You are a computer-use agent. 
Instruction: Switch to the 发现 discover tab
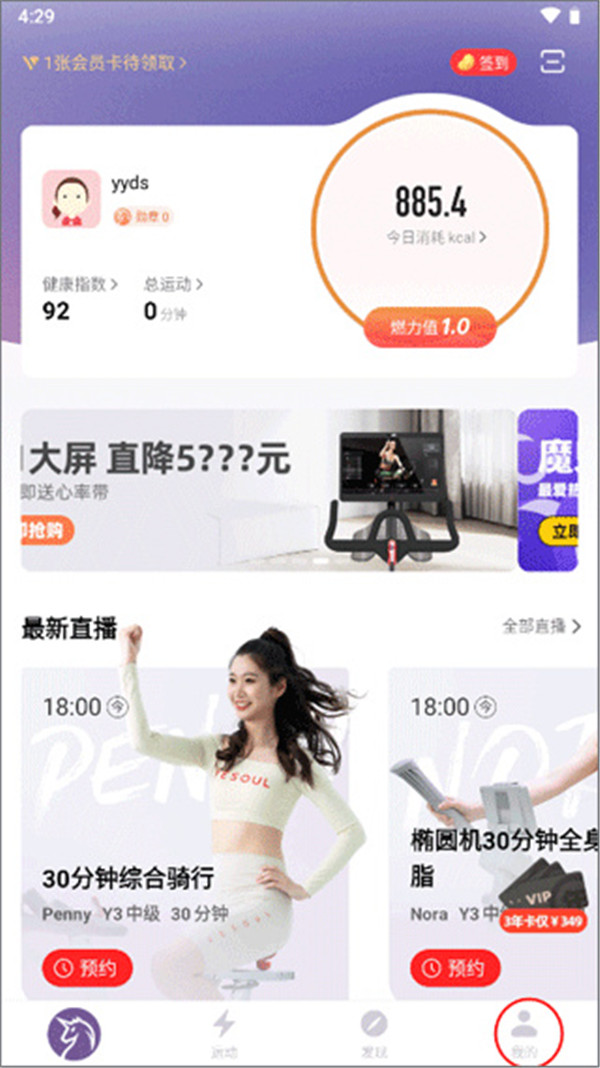click(375, 1033)
